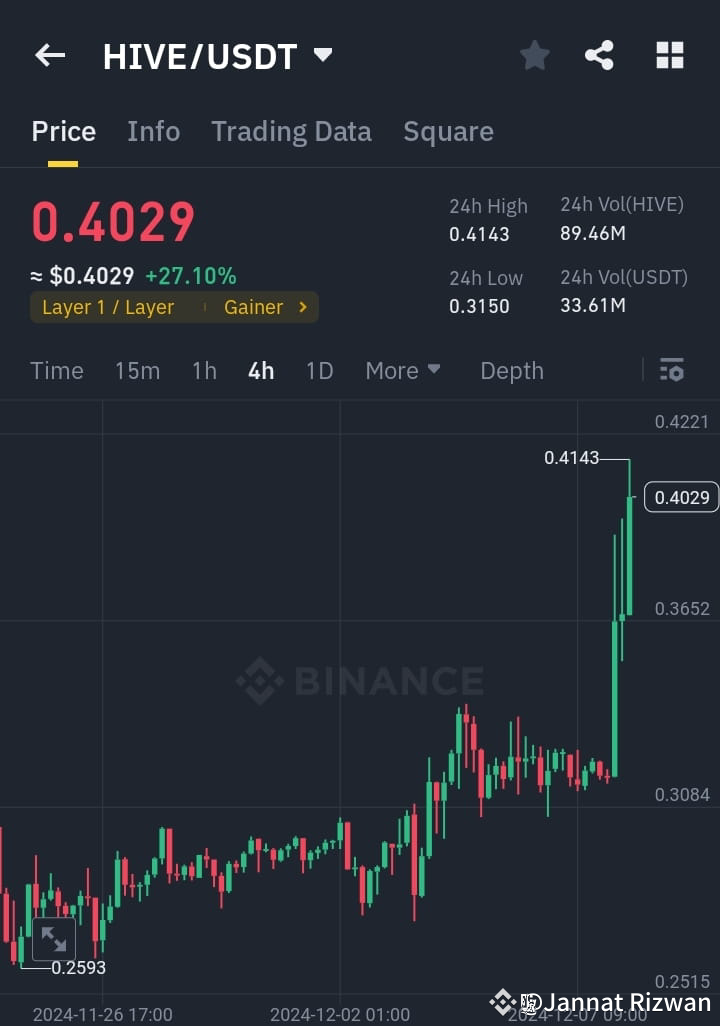Click the Depth view option
This screenshot has width=720, height=1026.
[x=512, y=370]
